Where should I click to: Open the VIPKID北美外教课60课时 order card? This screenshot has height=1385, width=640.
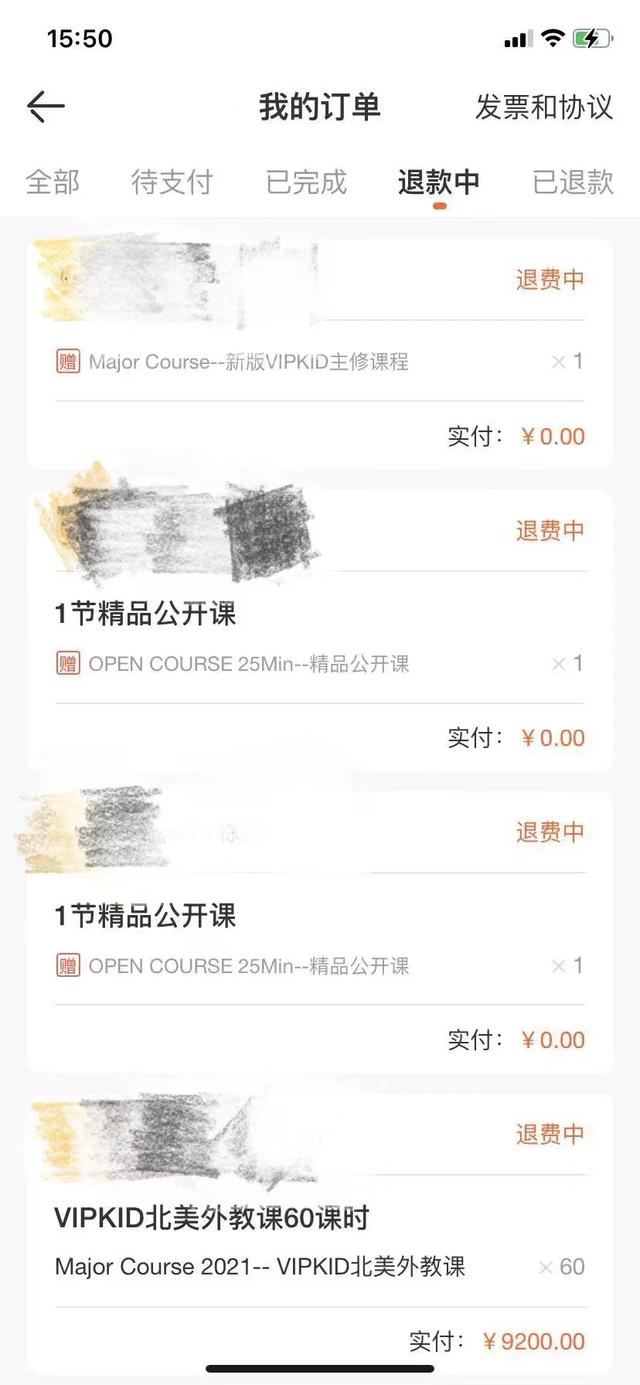click(320, 1234)
